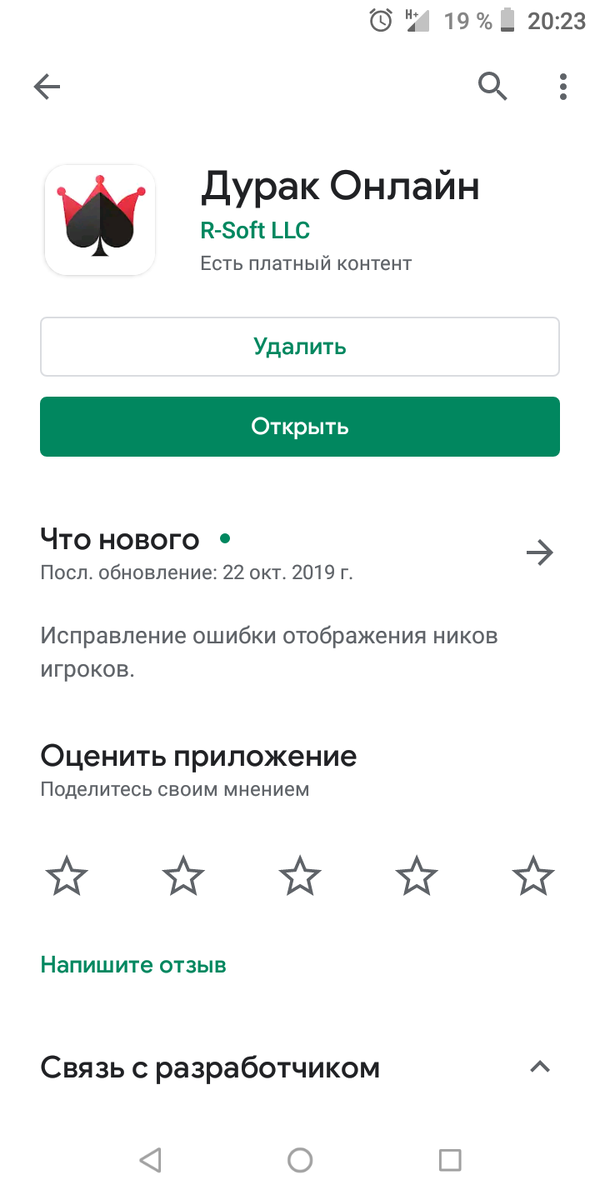Tap the Напишите отзыв link
Screen dimensions: 600x1200
[x=133, y=965]
